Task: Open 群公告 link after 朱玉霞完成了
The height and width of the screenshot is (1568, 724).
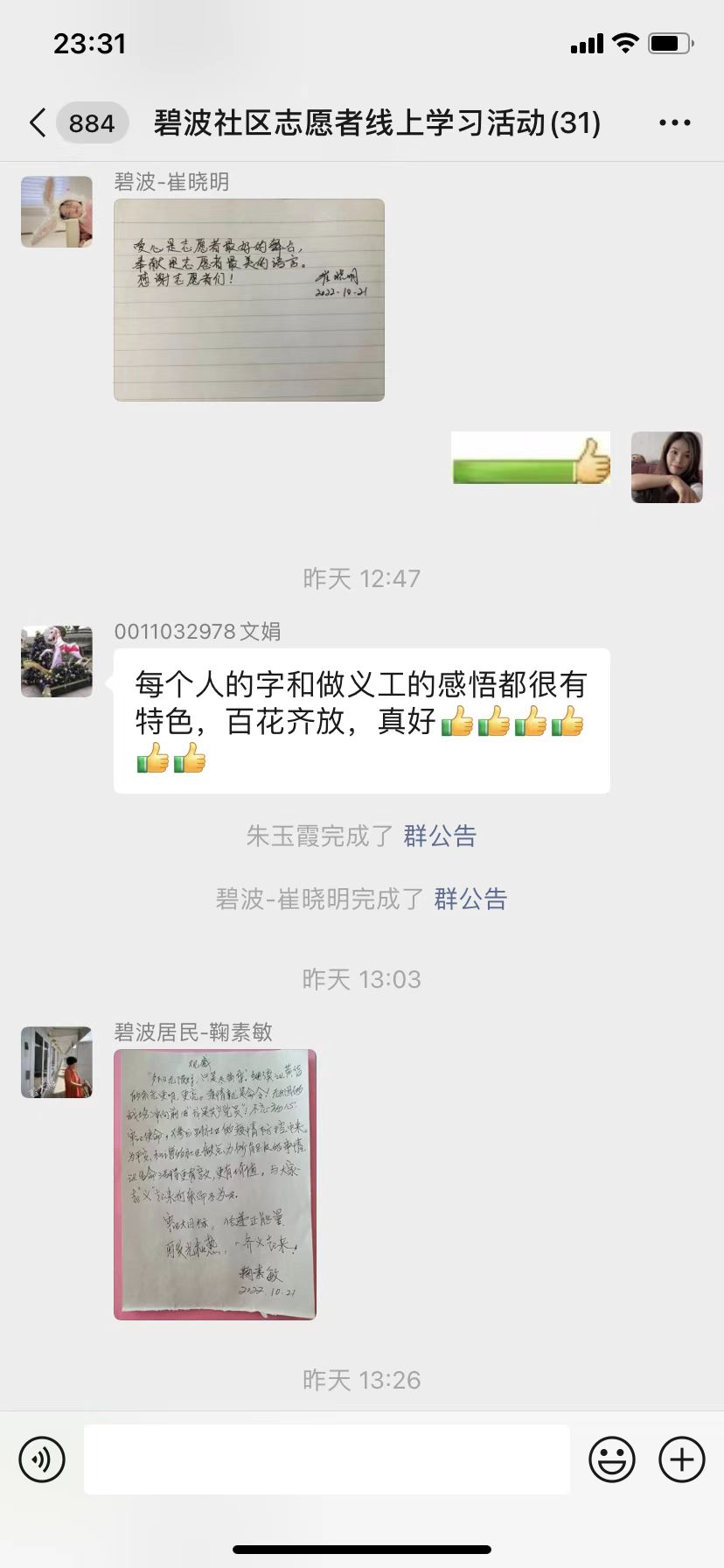Action: pos(440,836)
